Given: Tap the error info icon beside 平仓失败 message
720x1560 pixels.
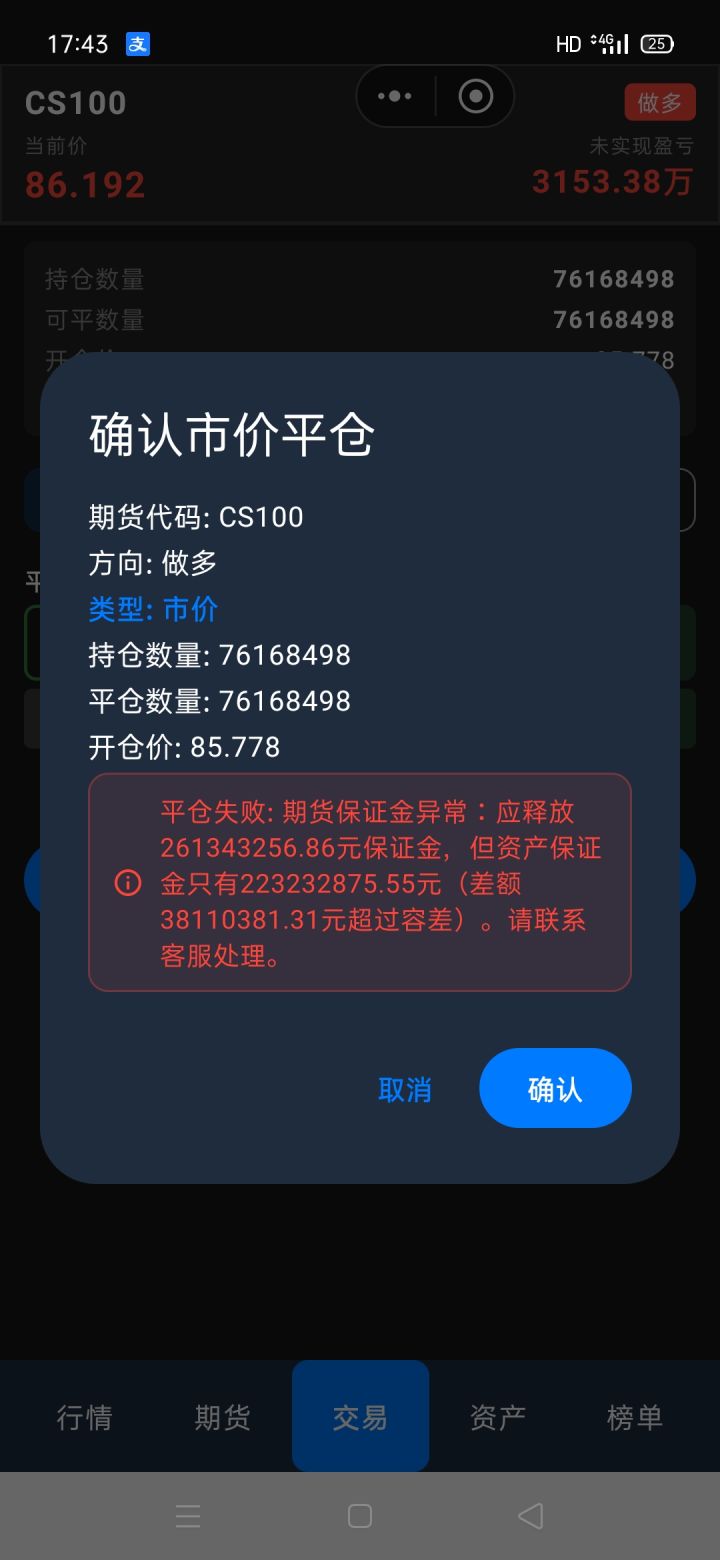Looking at the screenshot, I should [x=127, y=884].
